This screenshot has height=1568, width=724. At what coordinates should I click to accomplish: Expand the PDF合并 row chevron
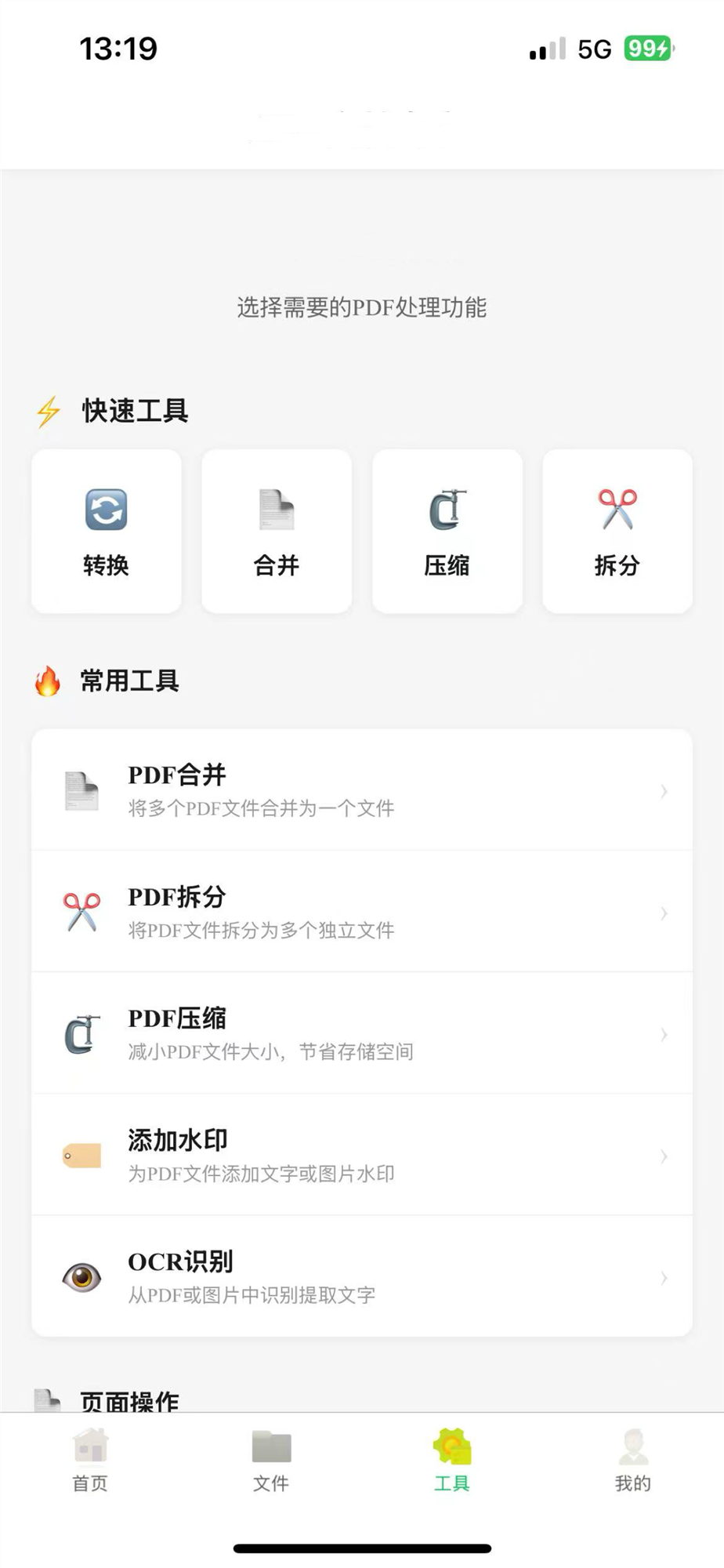click(x=664, y=792)
